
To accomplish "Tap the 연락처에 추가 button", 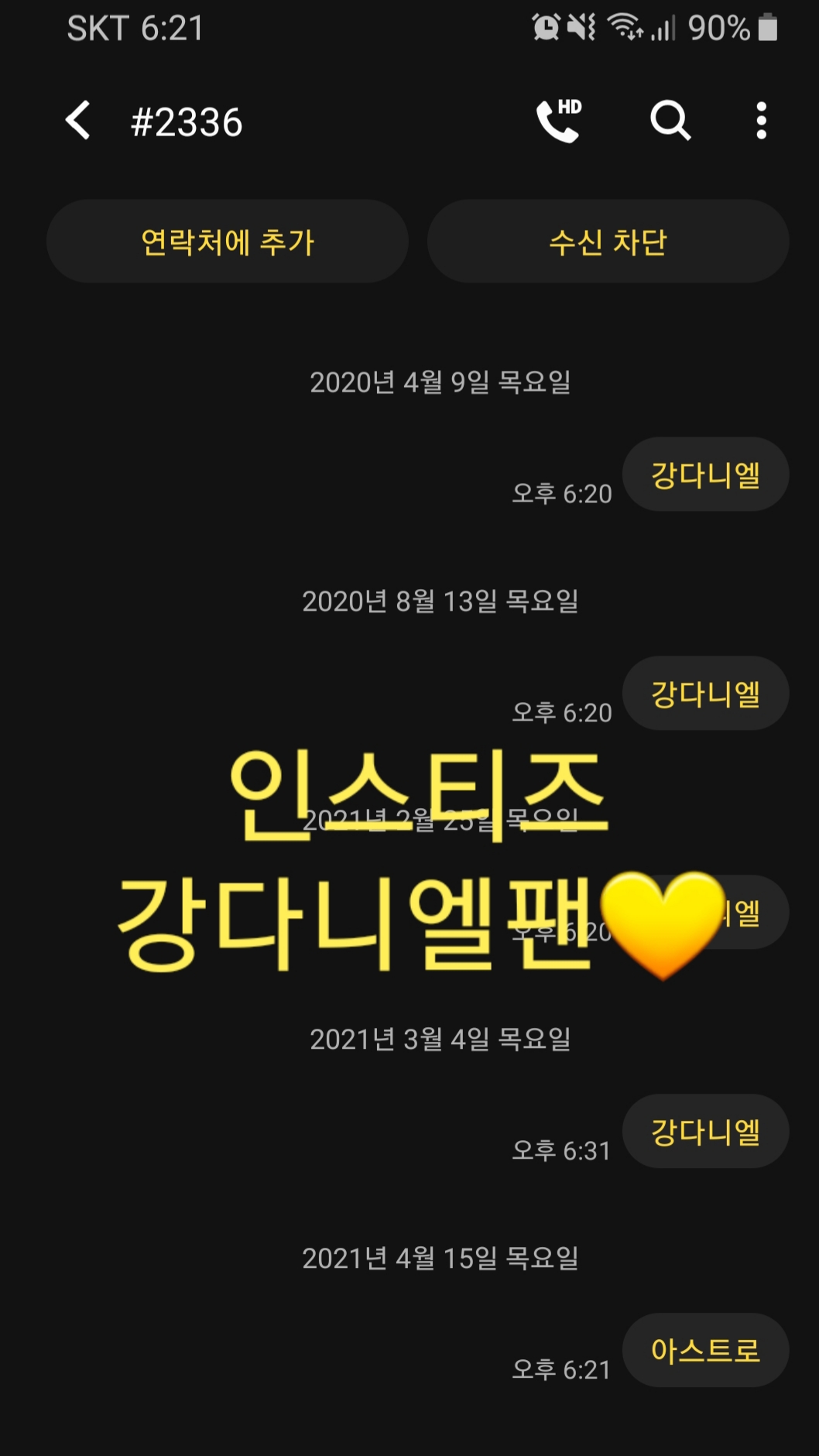I will 228,241.
